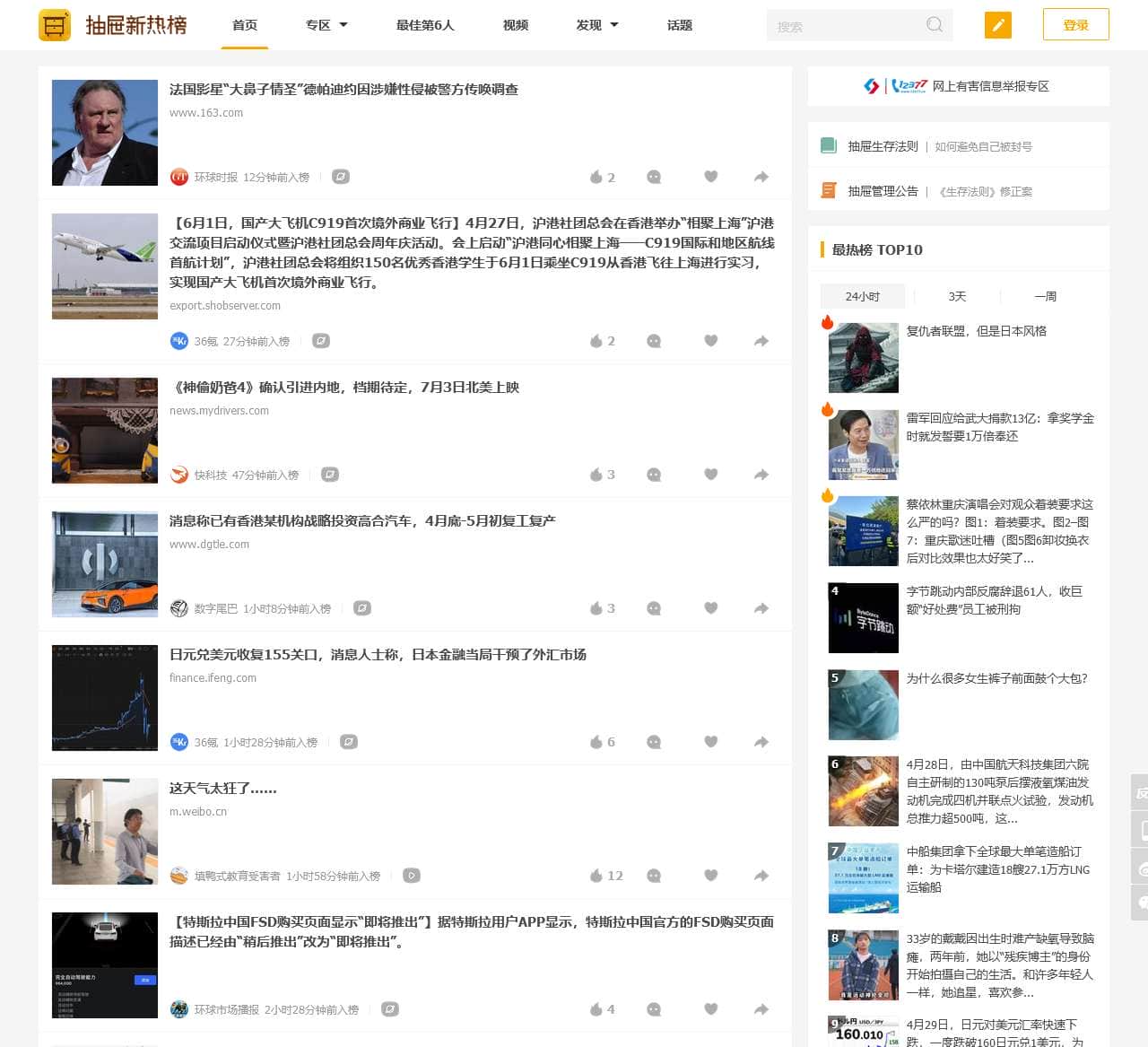Open hot item 复仇者联盟，但是日本风格
Viewport: 1148px width, 1047px height.
tap(976, 331)
